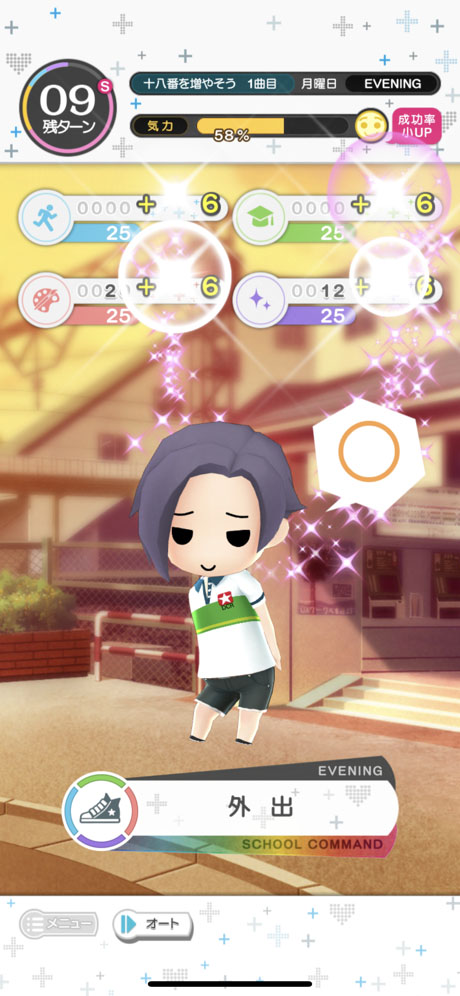Tap the オート auto-play button
Image resolution: width=460 pixels, height=996 pixels.
(x=152, y=924)
